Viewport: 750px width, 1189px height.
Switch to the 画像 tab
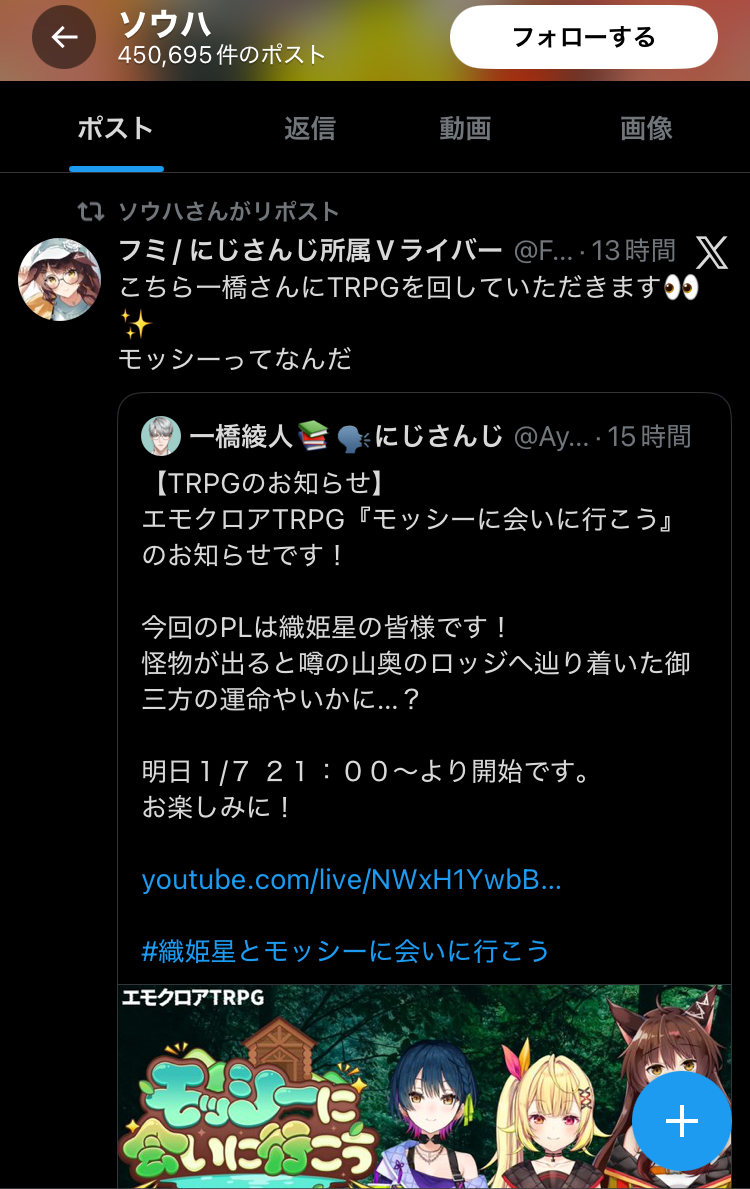[646, 129]
